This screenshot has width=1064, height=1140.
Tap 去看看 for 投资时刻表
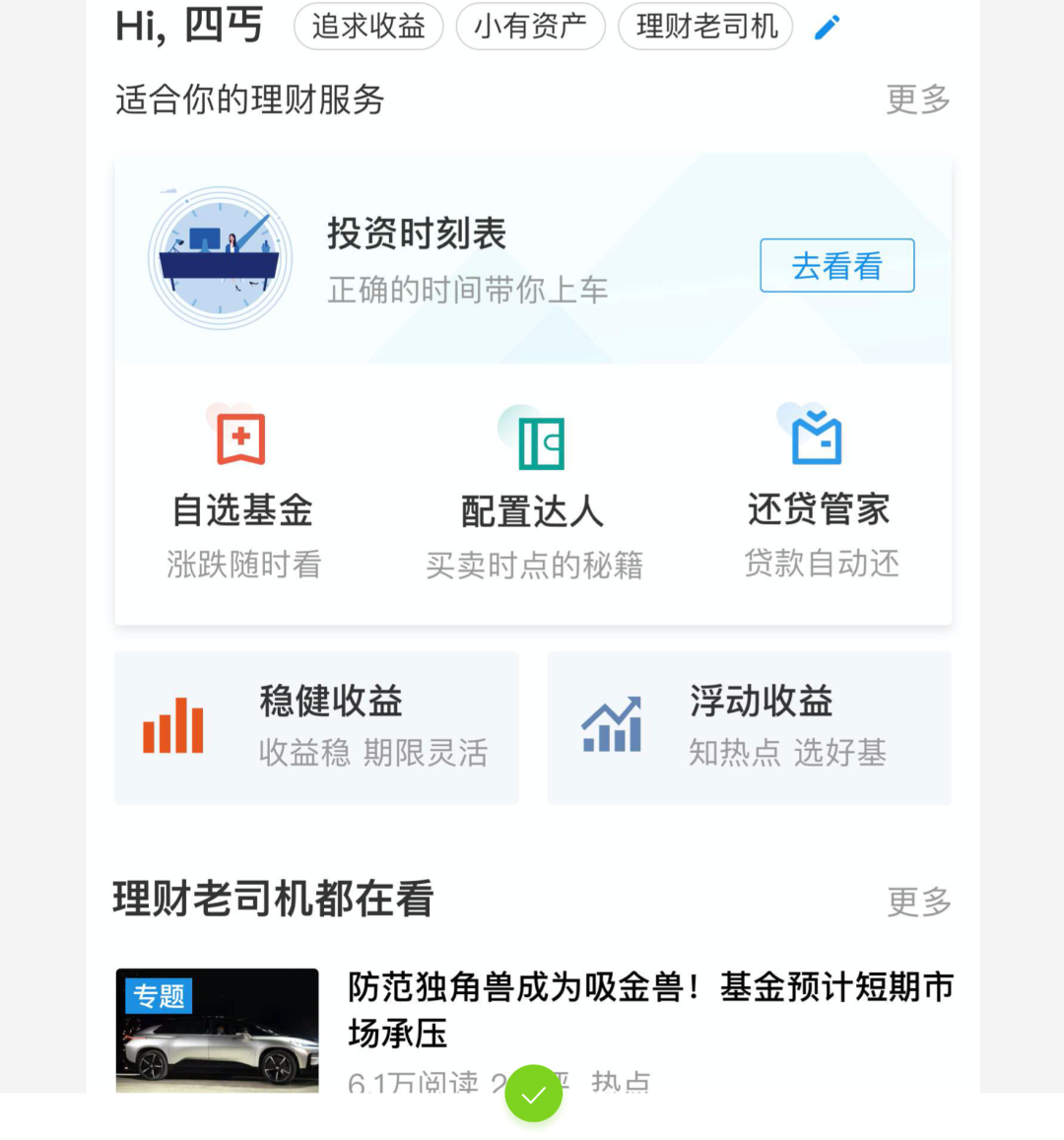coord(836,266)
